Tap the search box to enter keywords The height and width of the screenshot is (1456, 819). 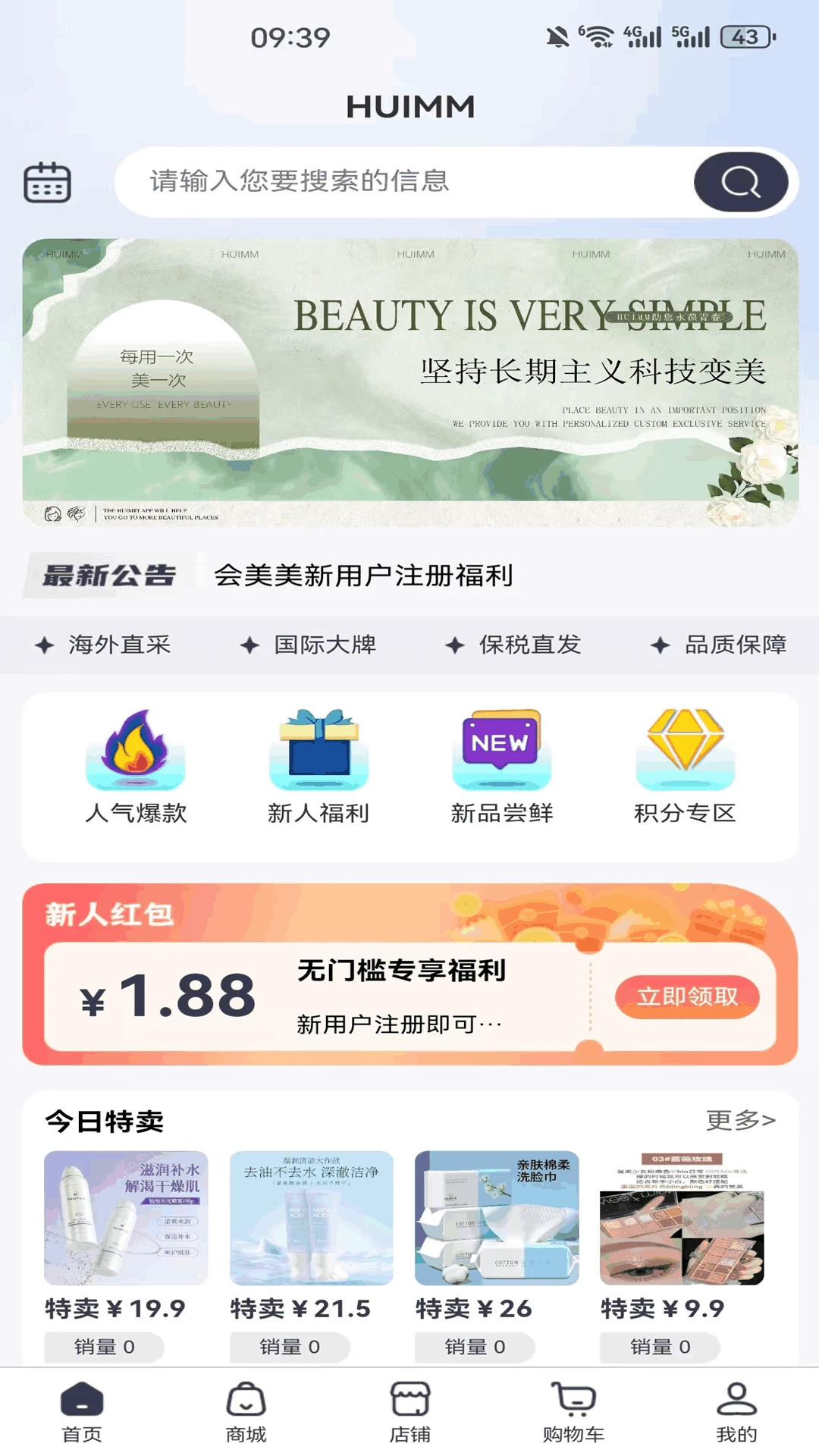402,182
